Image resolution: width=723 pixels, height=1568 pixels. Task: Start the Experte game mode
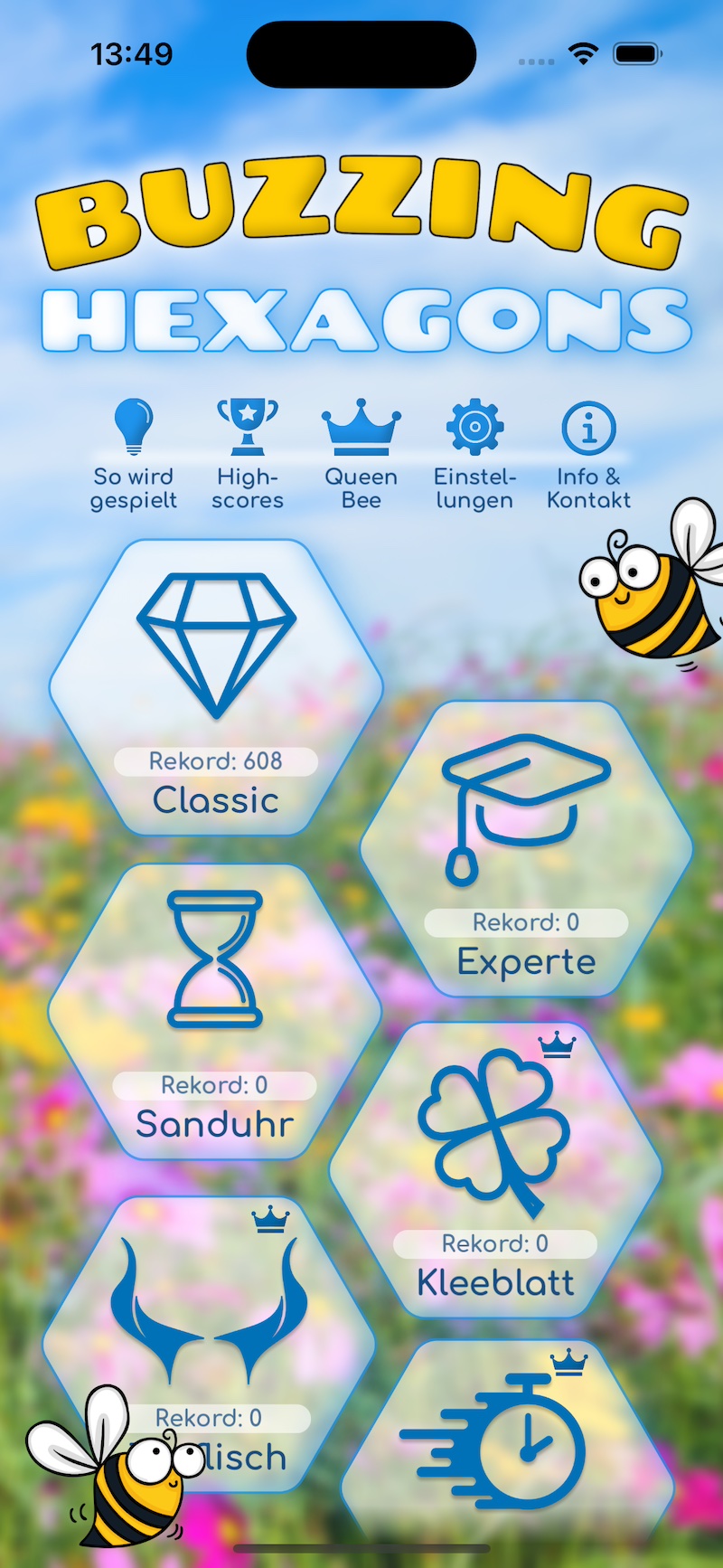click(x=526, y=848)
